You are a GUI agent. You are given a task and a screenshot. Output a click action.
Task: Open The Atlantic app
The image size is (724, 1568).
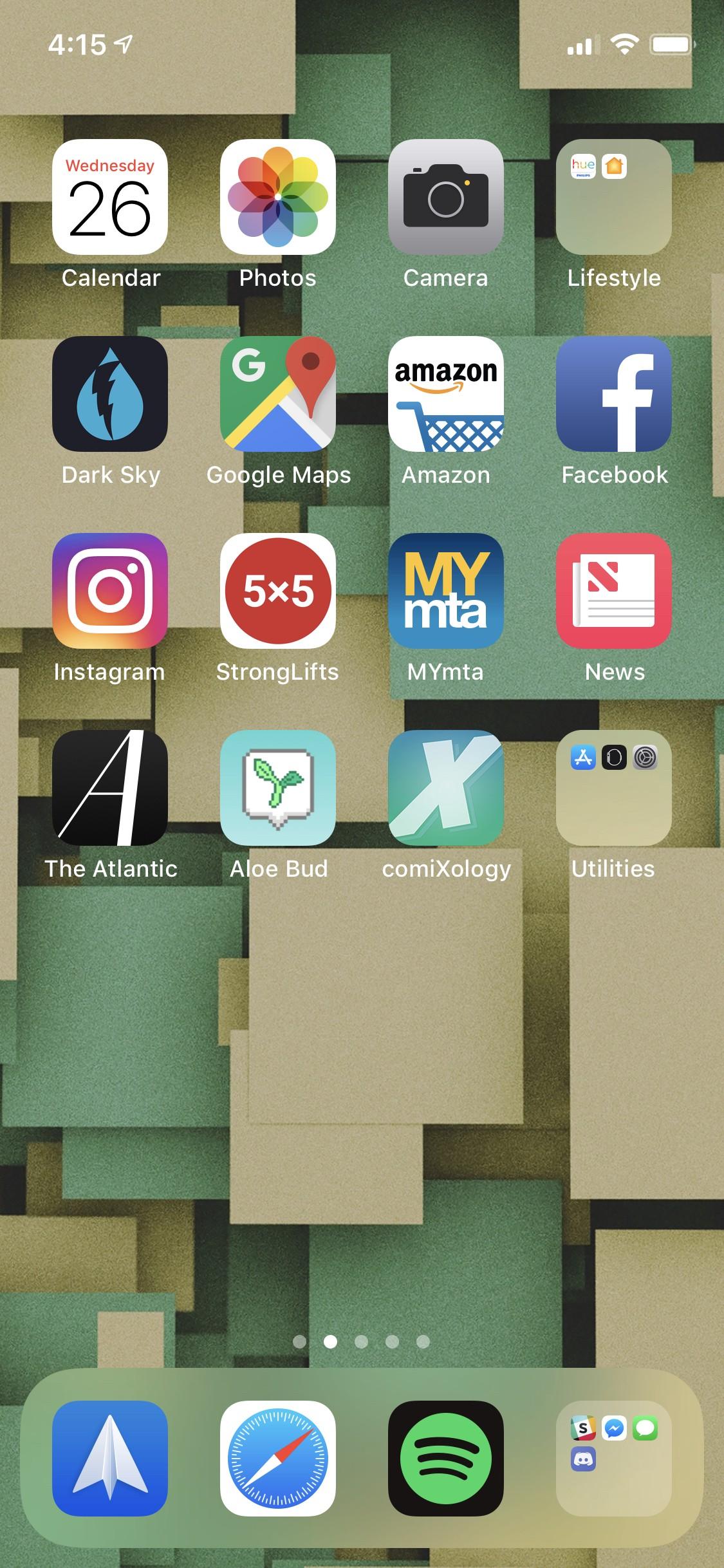pos(110,788)
